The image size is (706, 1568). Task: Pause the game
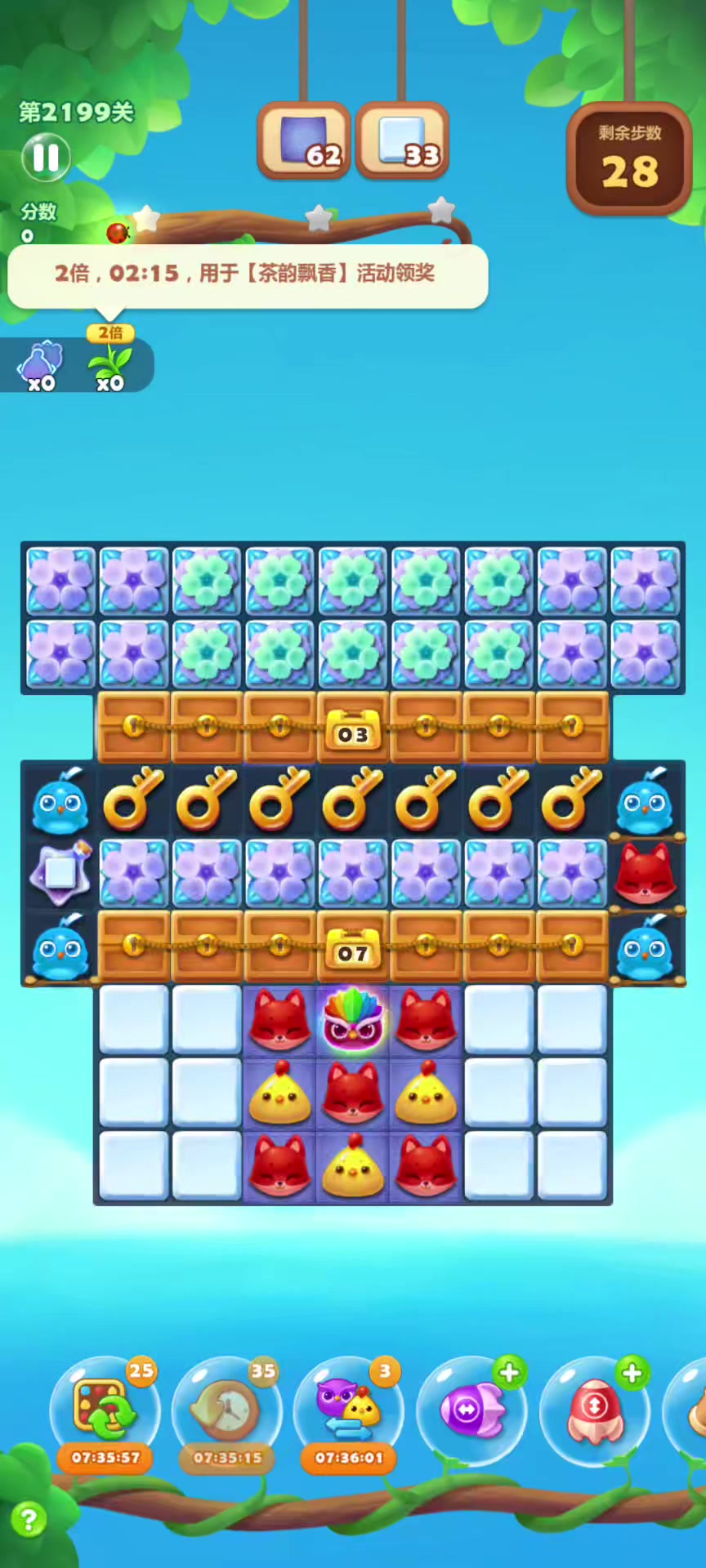coord(46,157)
